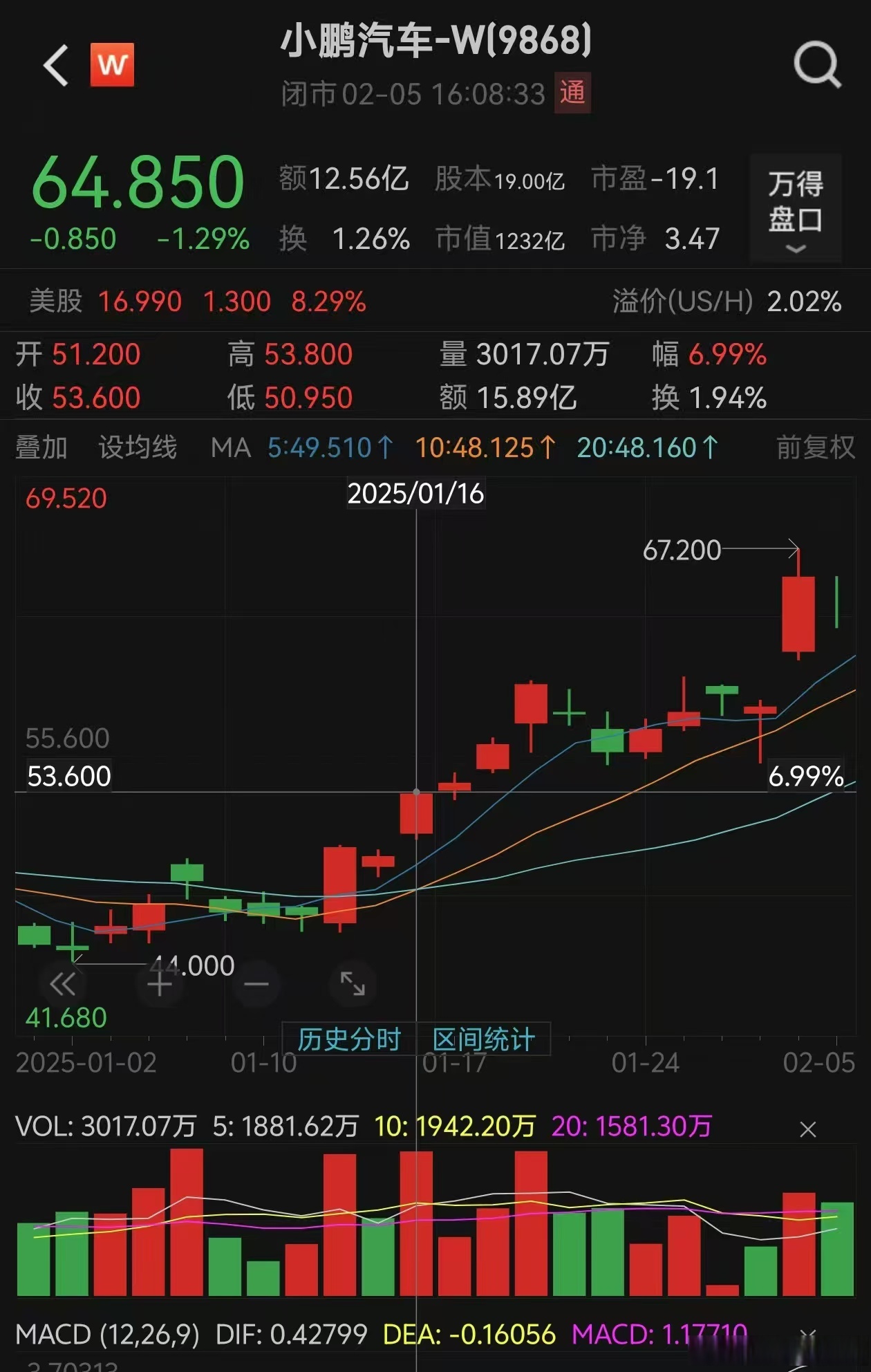Switch to 历史分时 historical intraday view
Viewport: 871px width, 1372px height.
pyautogui.click(x=350, y=1039)
